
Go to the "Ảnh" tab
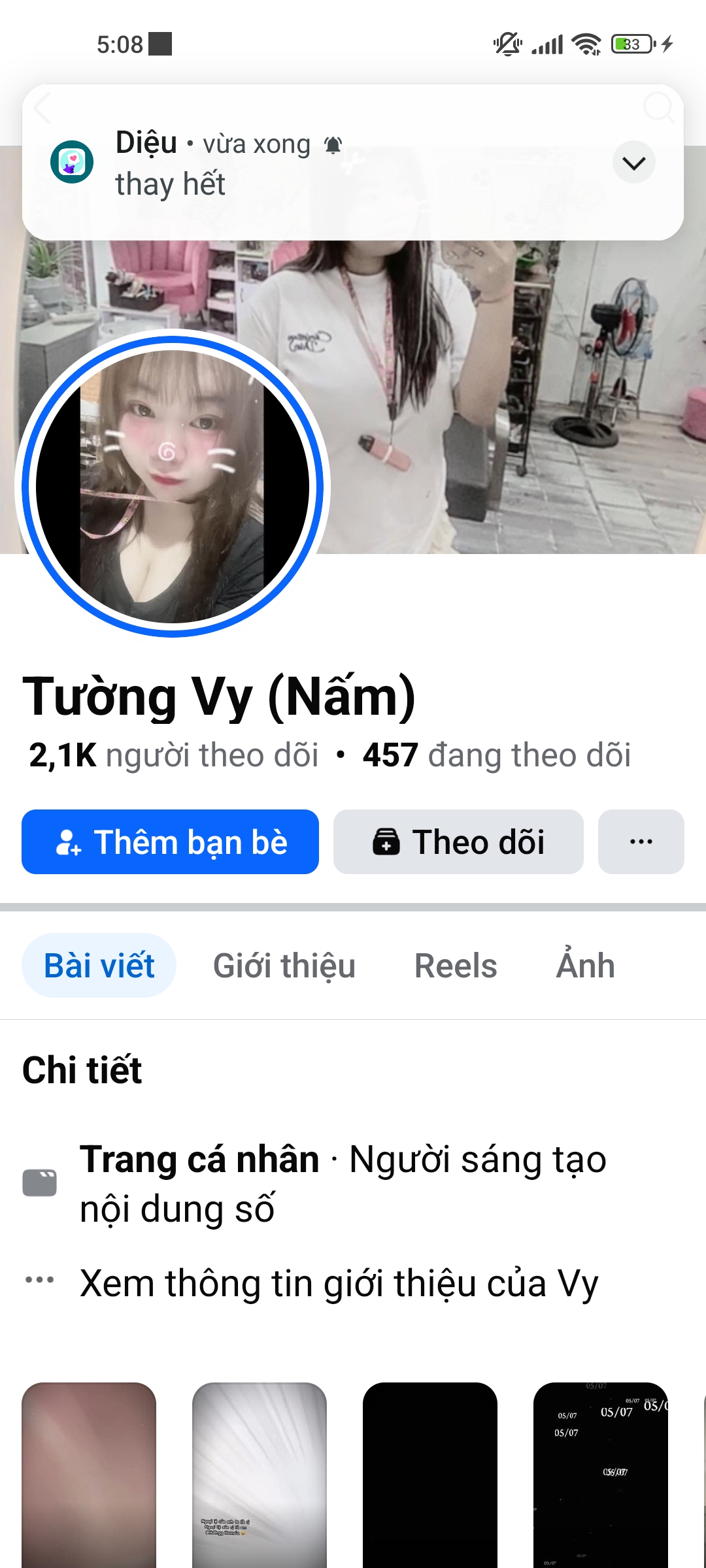tap(585, 966)
